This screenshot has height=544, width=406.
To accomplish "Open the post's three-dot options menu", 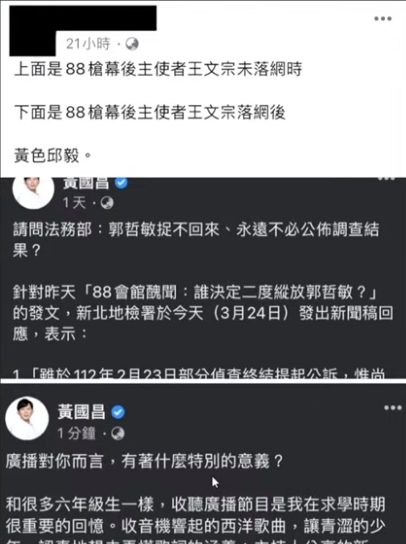I will (383, 19).
